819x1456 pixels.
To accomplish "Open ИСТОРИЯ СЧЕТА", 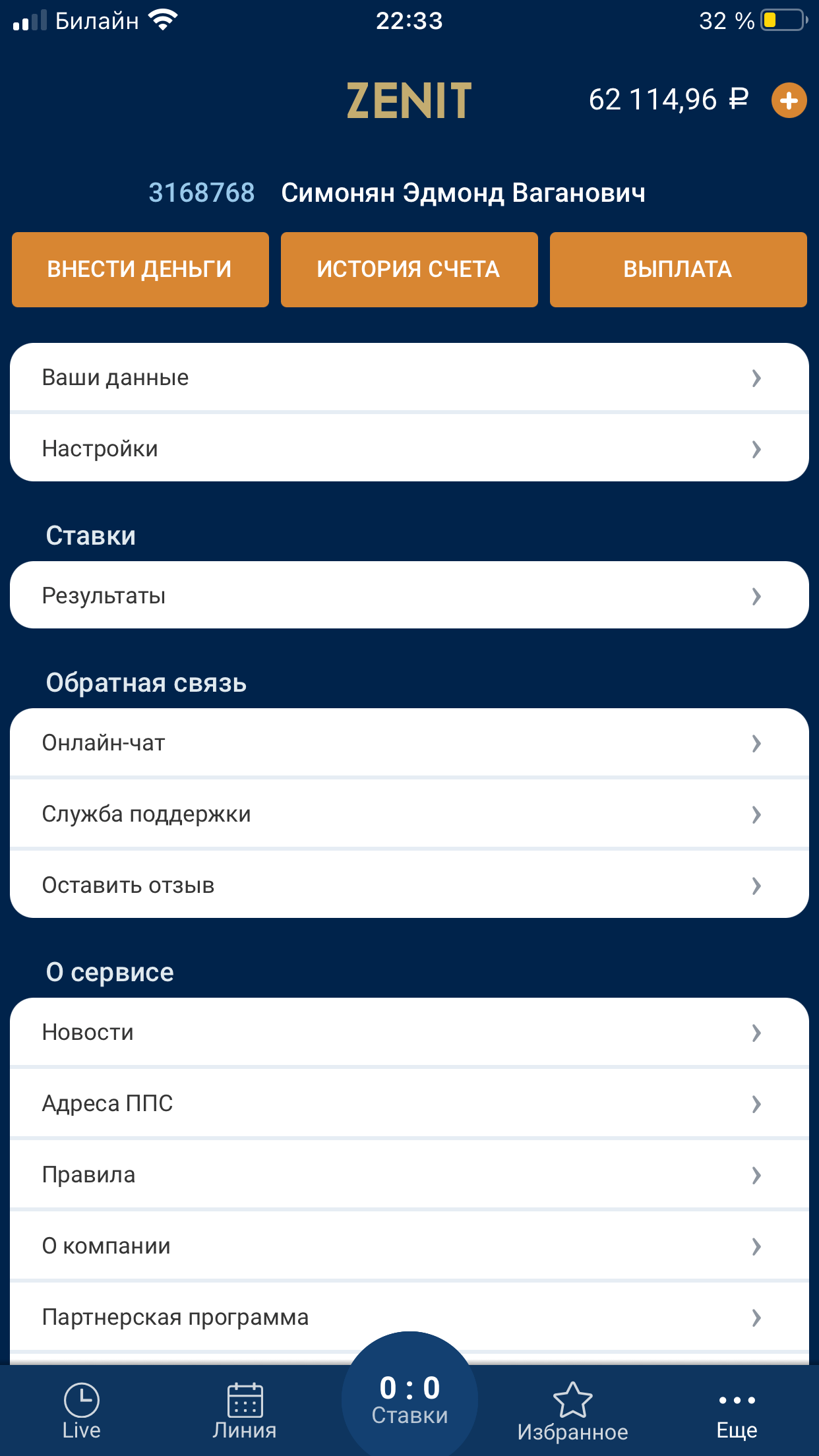I will point(409,270).
